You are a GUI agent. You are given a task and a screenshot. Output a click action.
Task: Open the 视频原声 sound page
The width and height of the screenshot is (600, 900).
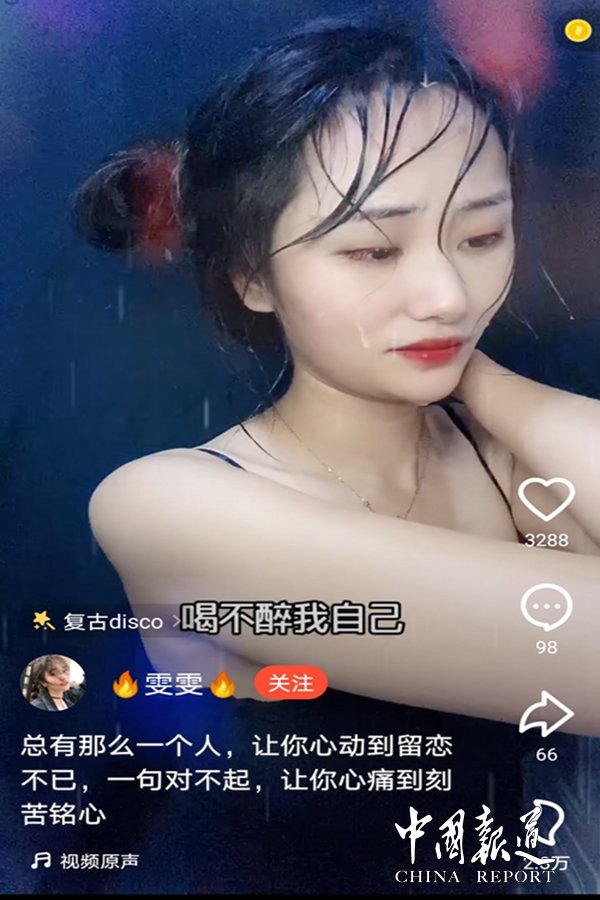(x=86, y=860)
